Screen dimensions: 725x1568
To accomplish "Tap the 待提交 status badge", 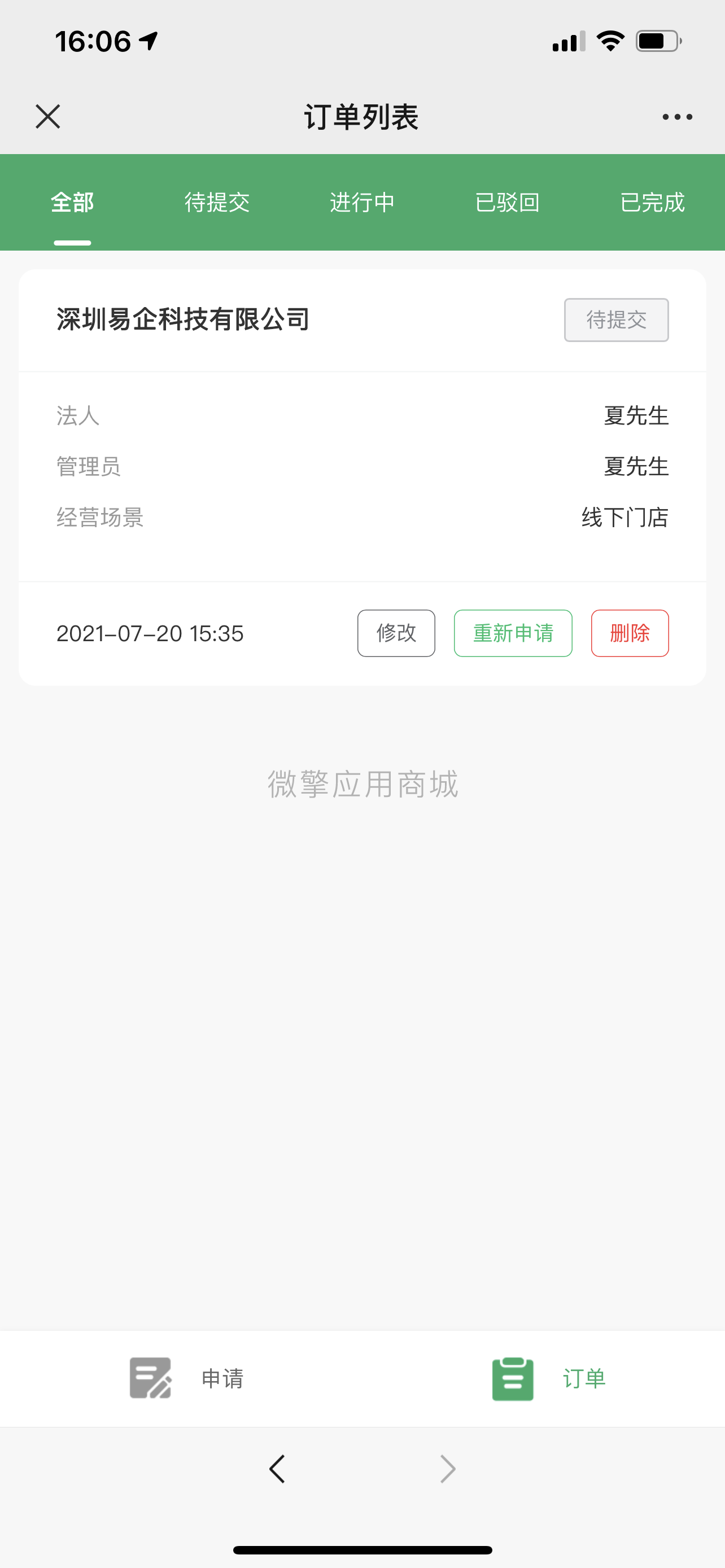I will coord(616,319).
